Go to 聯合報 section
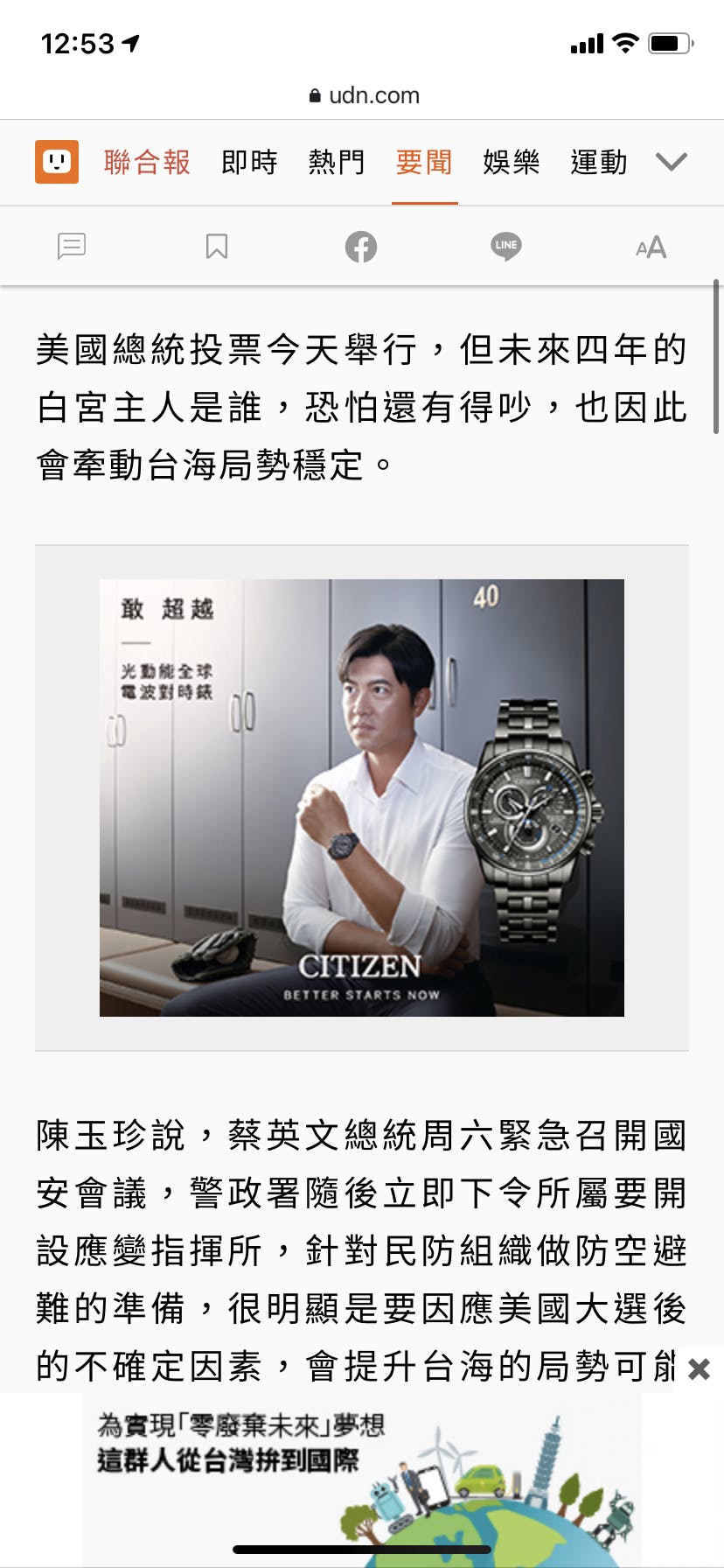724x1568 pixels. coord(147,162)
